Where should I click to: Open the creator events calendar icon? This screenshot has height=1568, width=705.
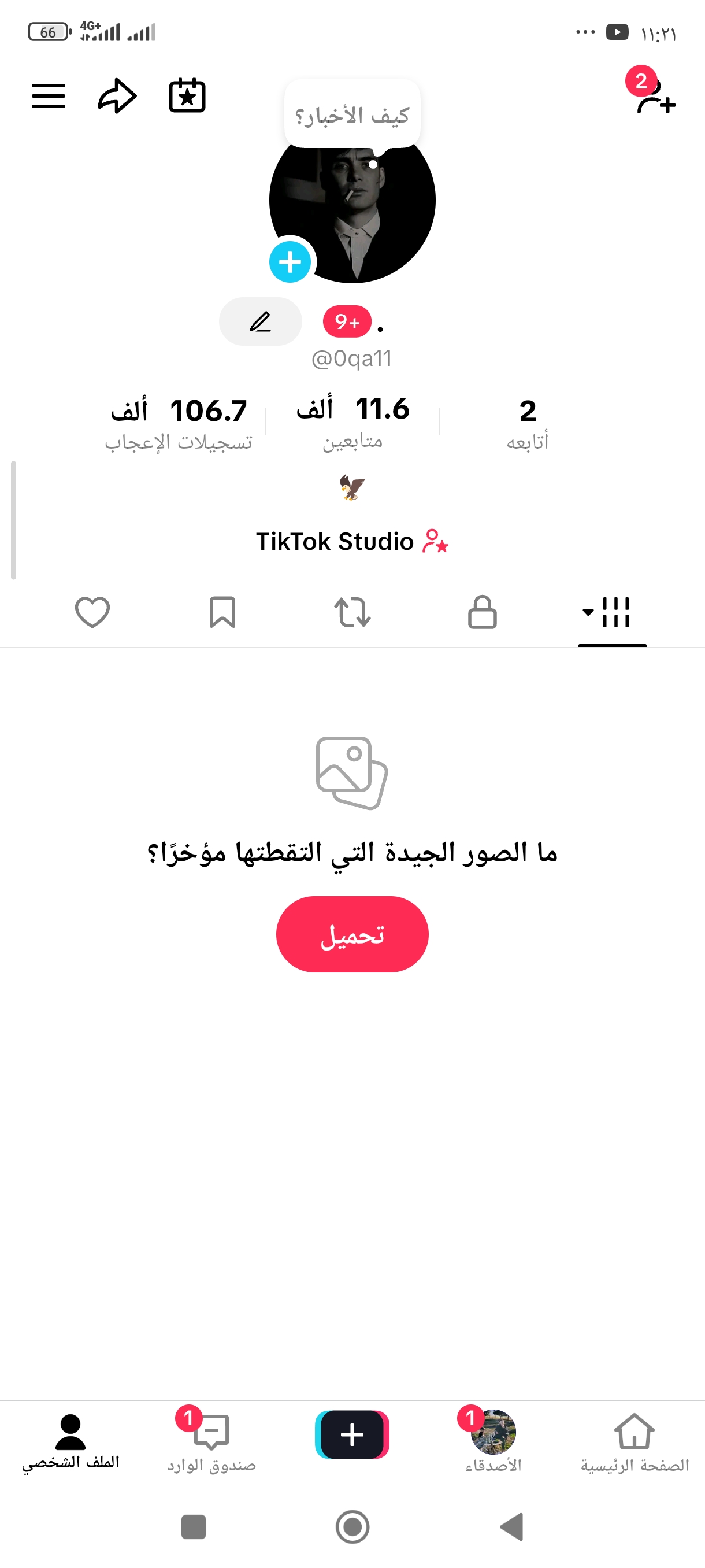(187, 95)
